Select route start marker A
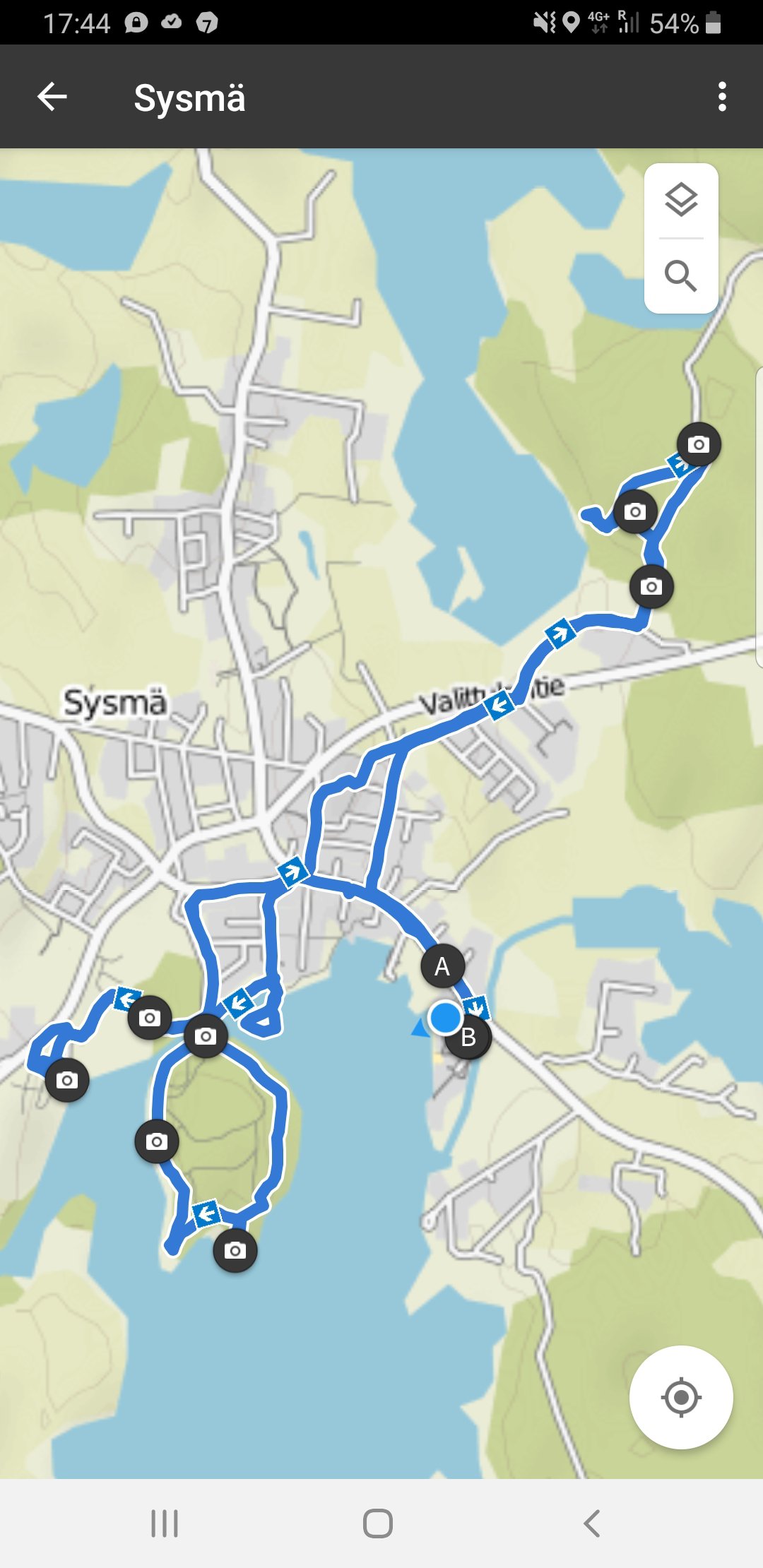 coord(442,966)
